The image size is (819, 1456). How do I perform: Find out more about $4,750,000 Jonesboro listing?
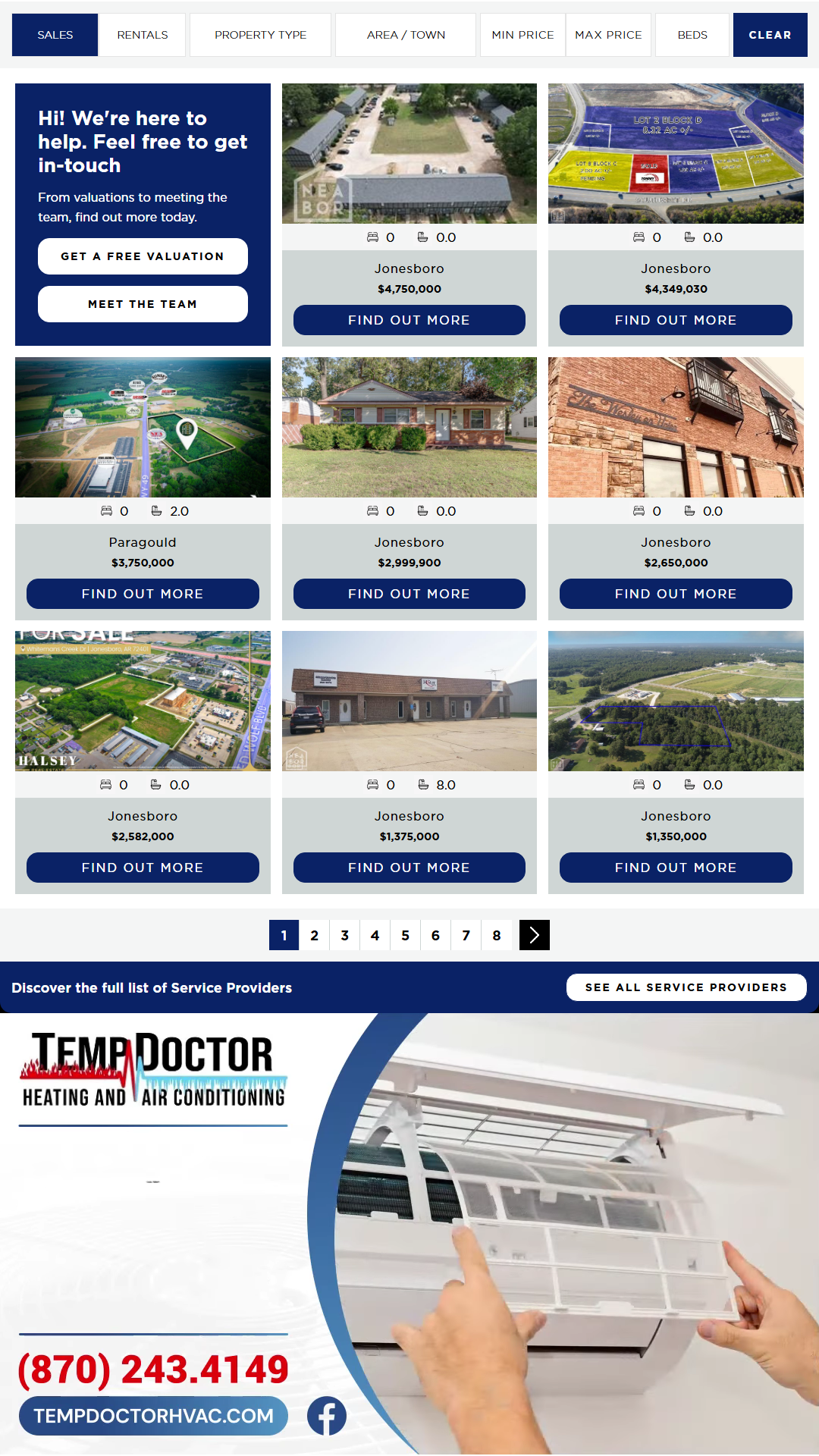[x=409, y=320]
